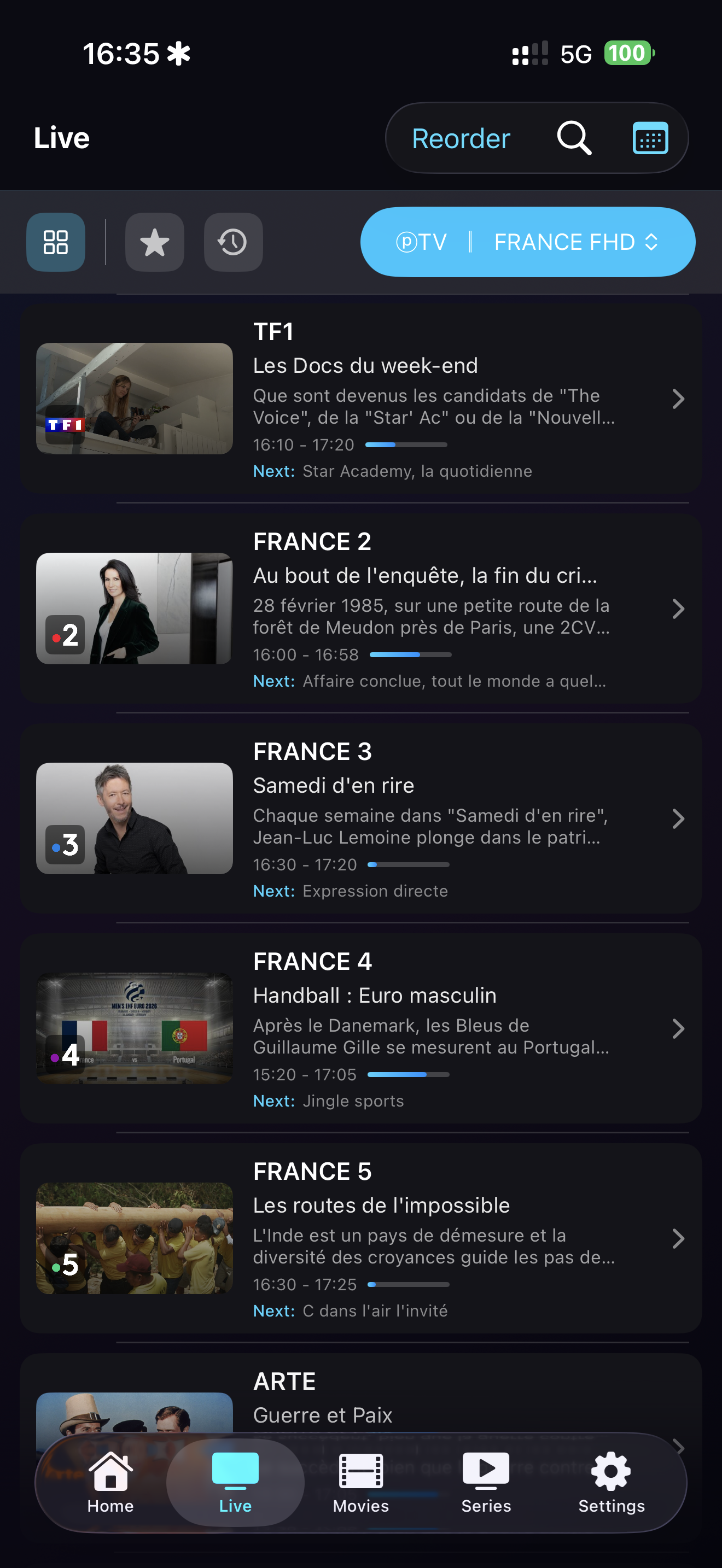
Task: Open the recently watched history icon
Action: [x=232, y=242]
